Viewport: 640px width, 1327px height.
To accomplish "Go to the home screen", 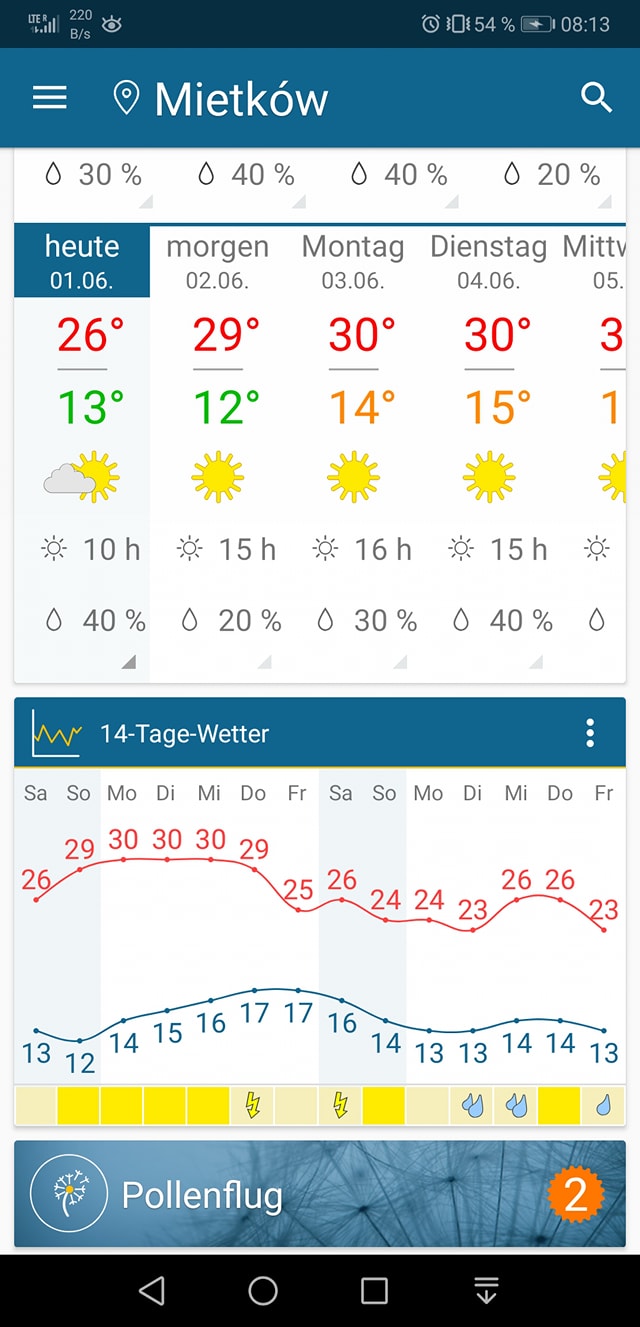I will (263, 1291).
